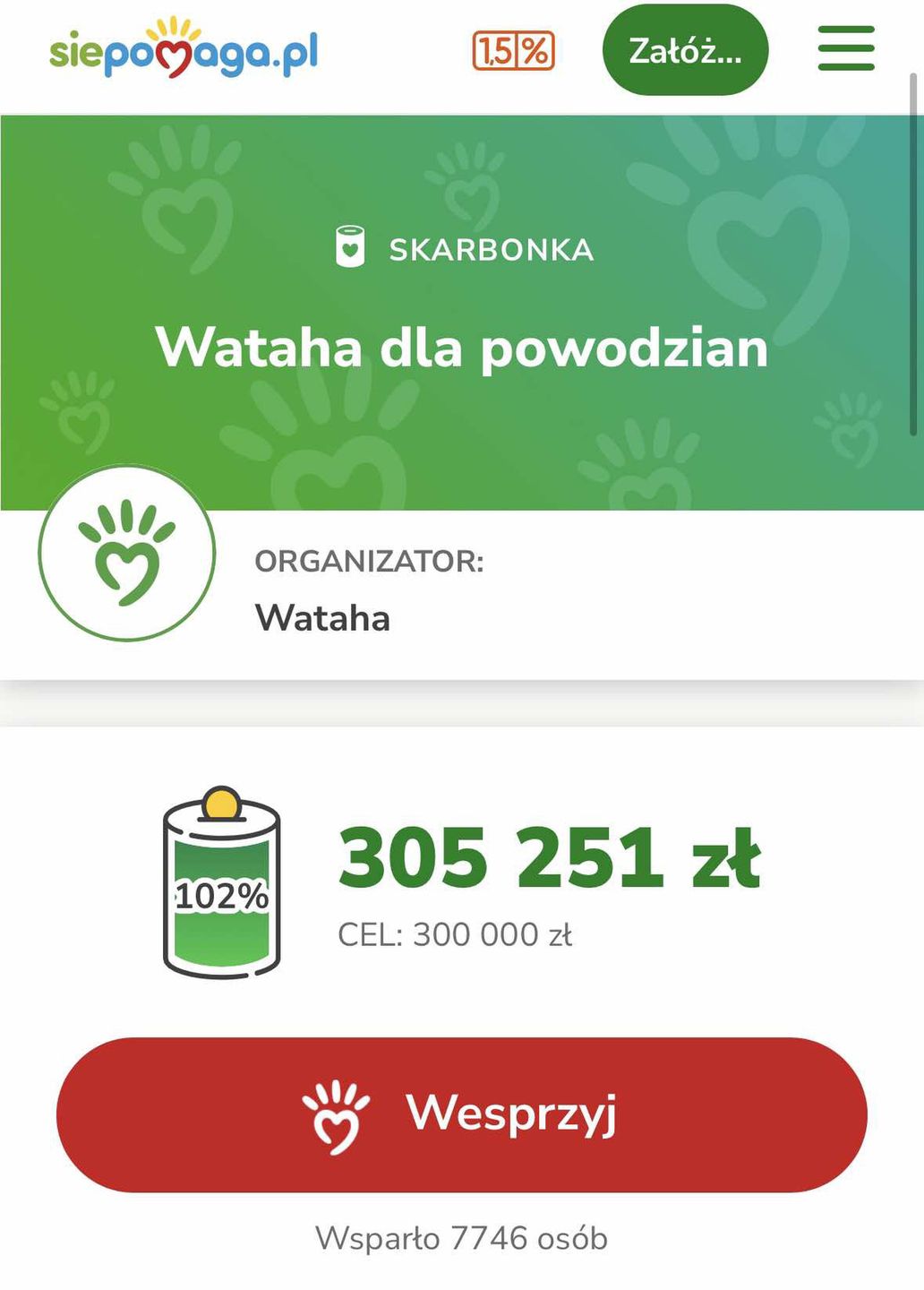
Task: Open the hamburger menu
Action: (845, 48)
